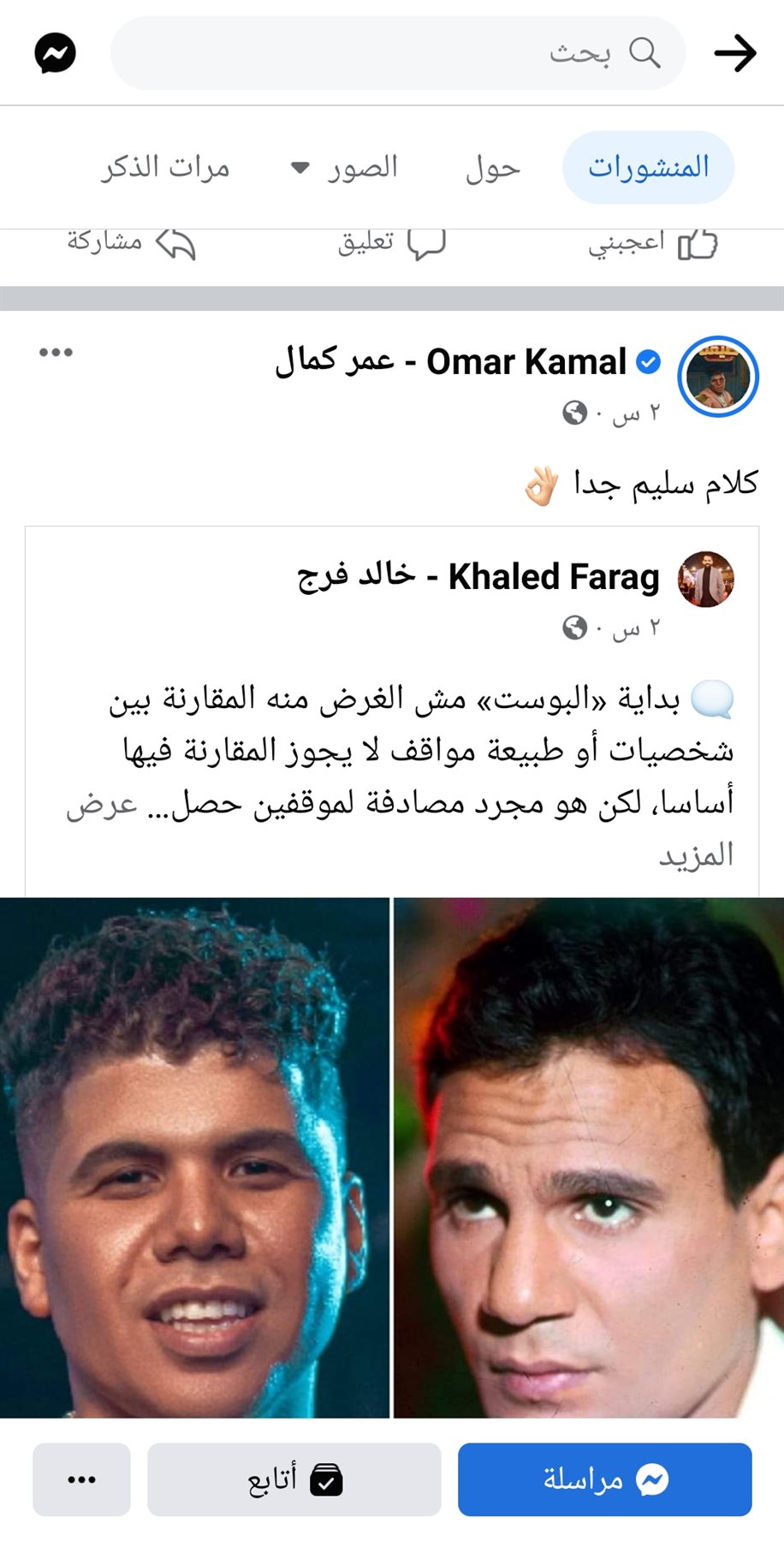
Task: Open the curly-haired man photo
Action: coord(194,1156)
